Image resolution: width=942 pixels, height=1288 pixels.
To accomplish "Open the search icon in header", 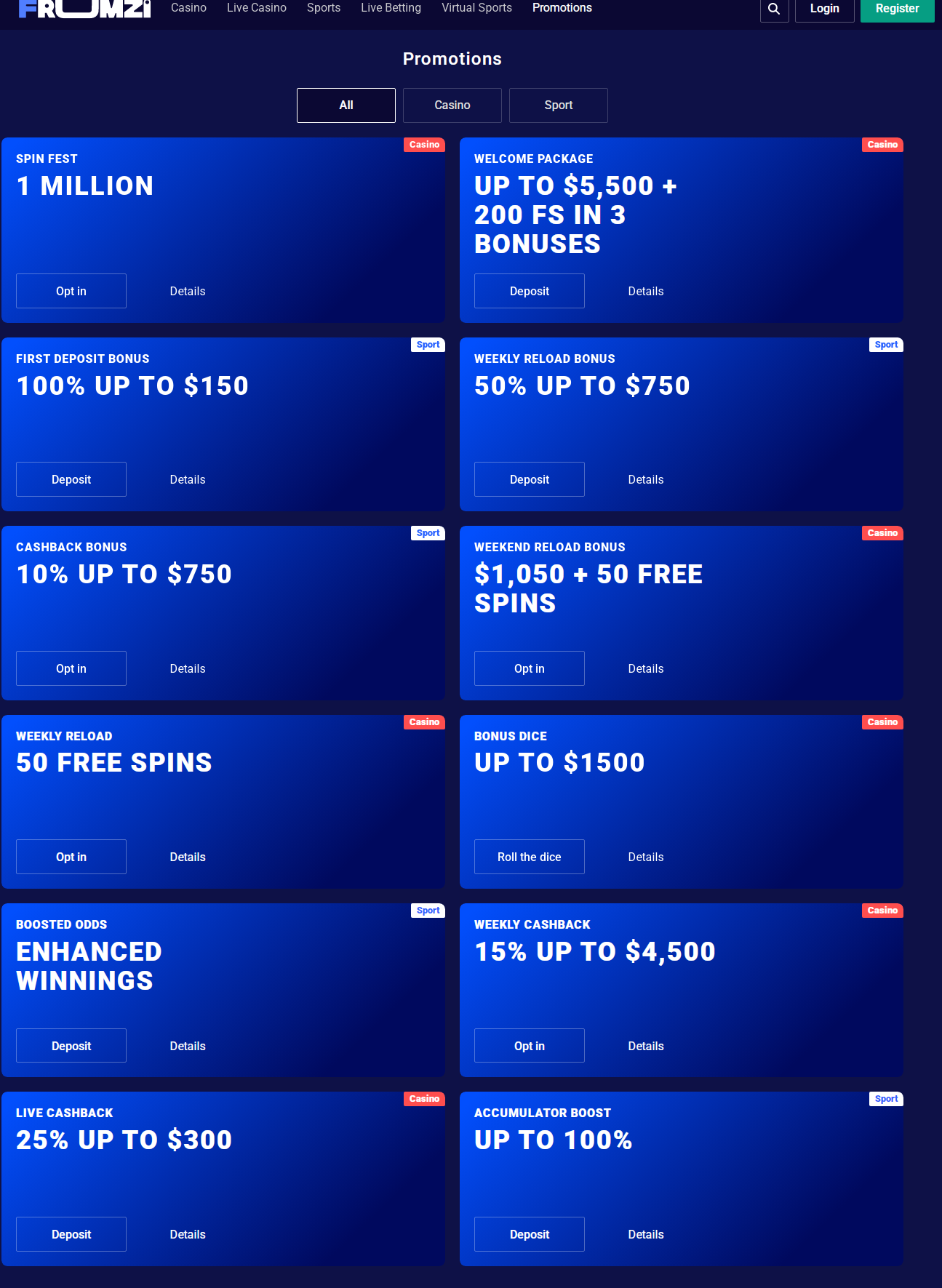I will point(774,9).
